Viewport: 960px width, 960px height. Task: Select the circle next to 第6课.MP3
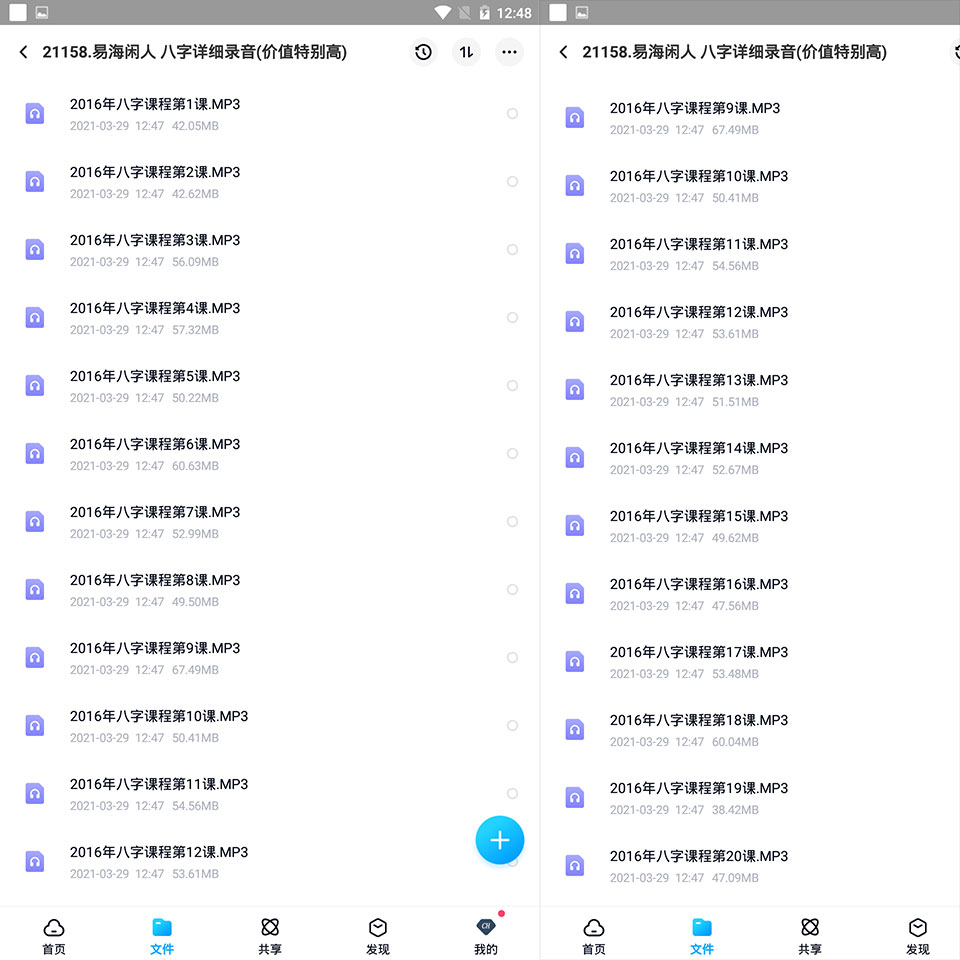pyautogui.click(x=512, y=454)
